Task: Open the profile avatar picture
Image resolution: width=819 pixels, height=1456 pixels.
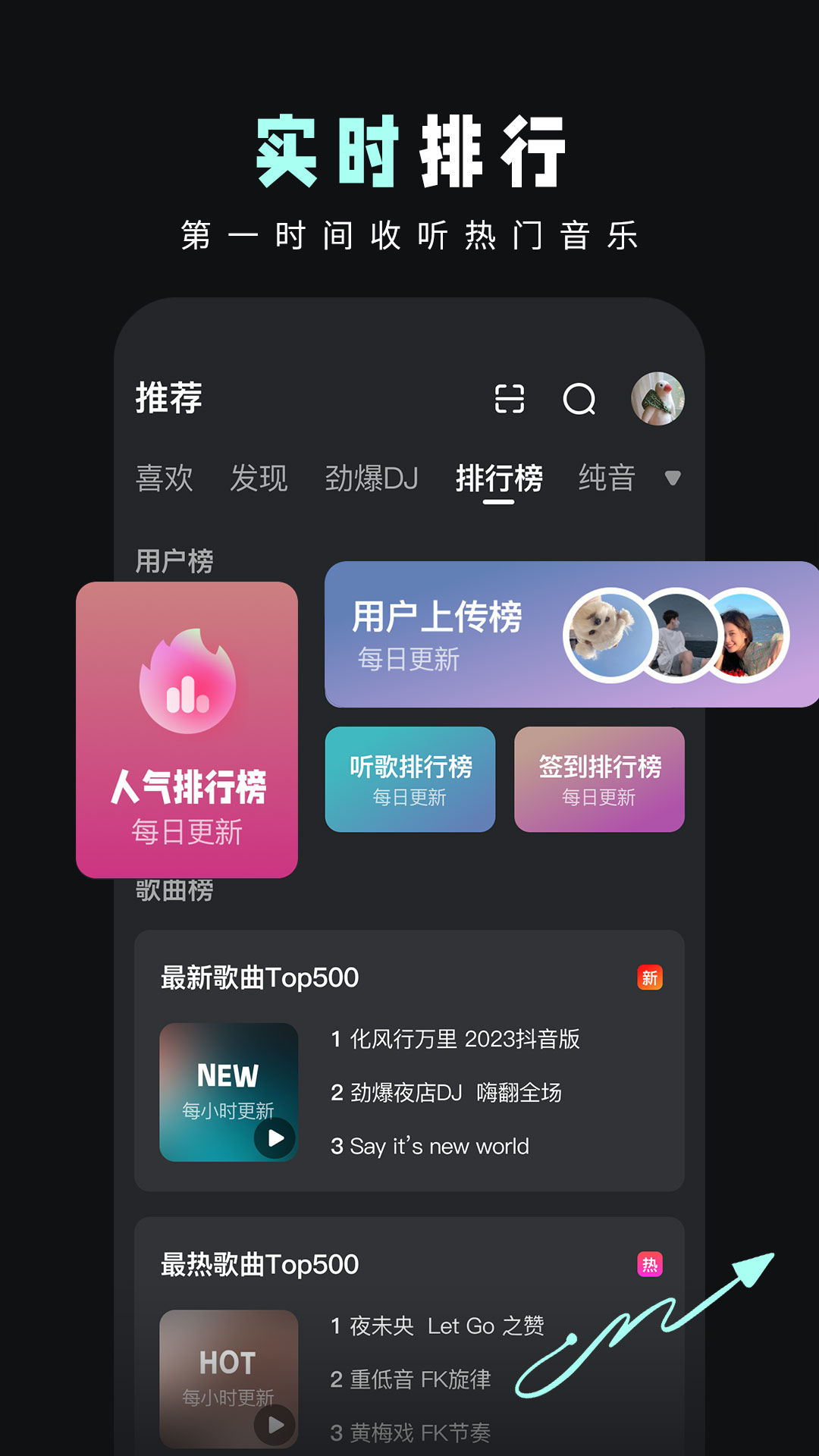Action: tap(657, 397)
